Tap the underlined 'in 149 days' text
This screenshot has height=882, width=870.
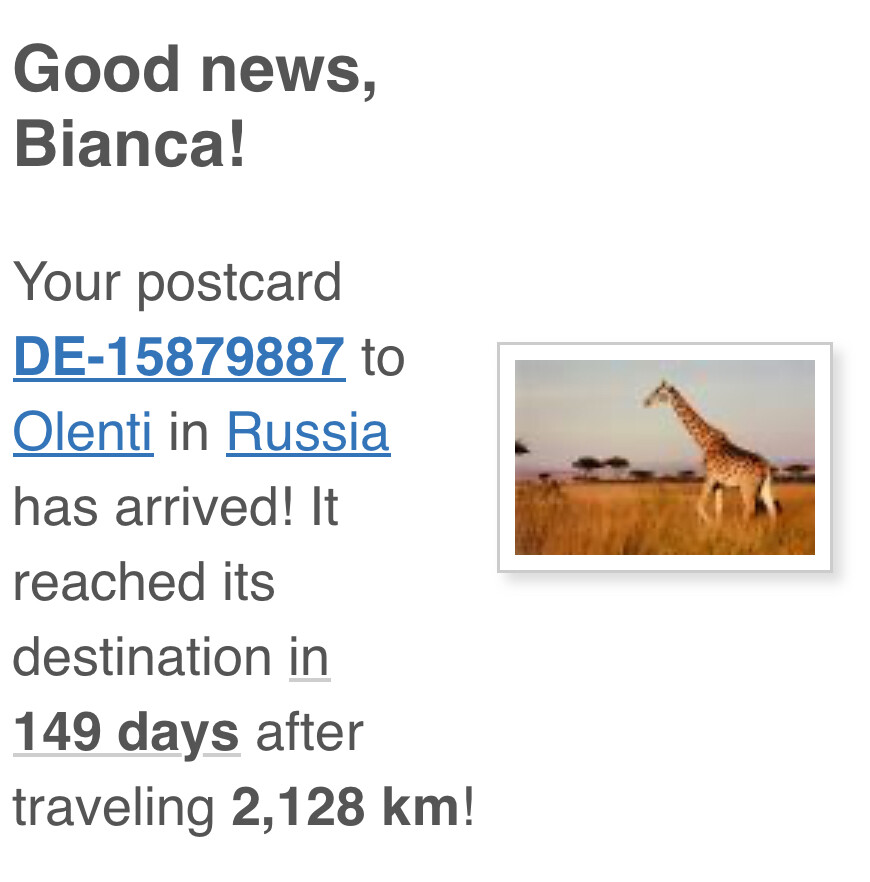[x=126, y=733]
